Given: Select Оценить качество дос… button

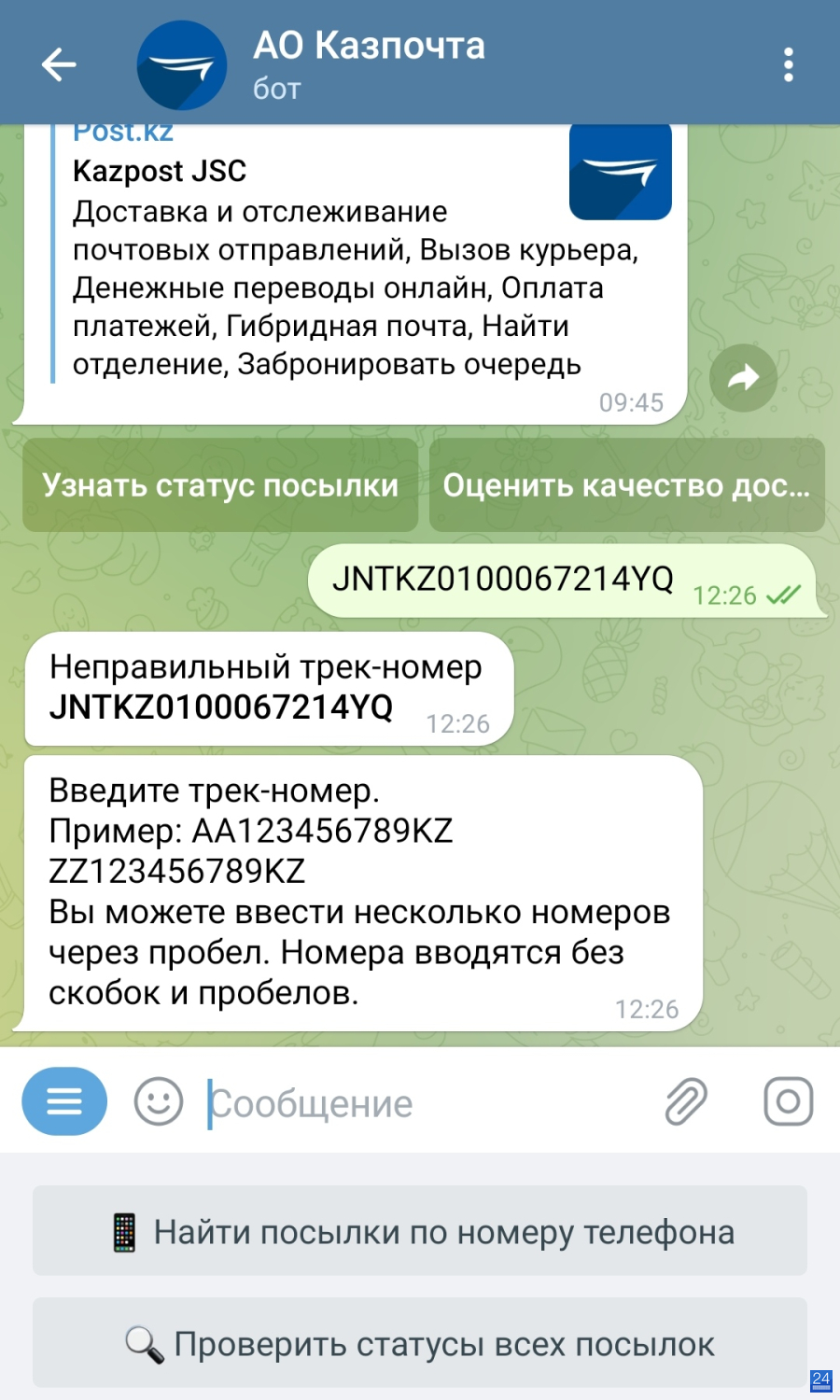Looking at the screenshot, I should (x=627, y=485).
